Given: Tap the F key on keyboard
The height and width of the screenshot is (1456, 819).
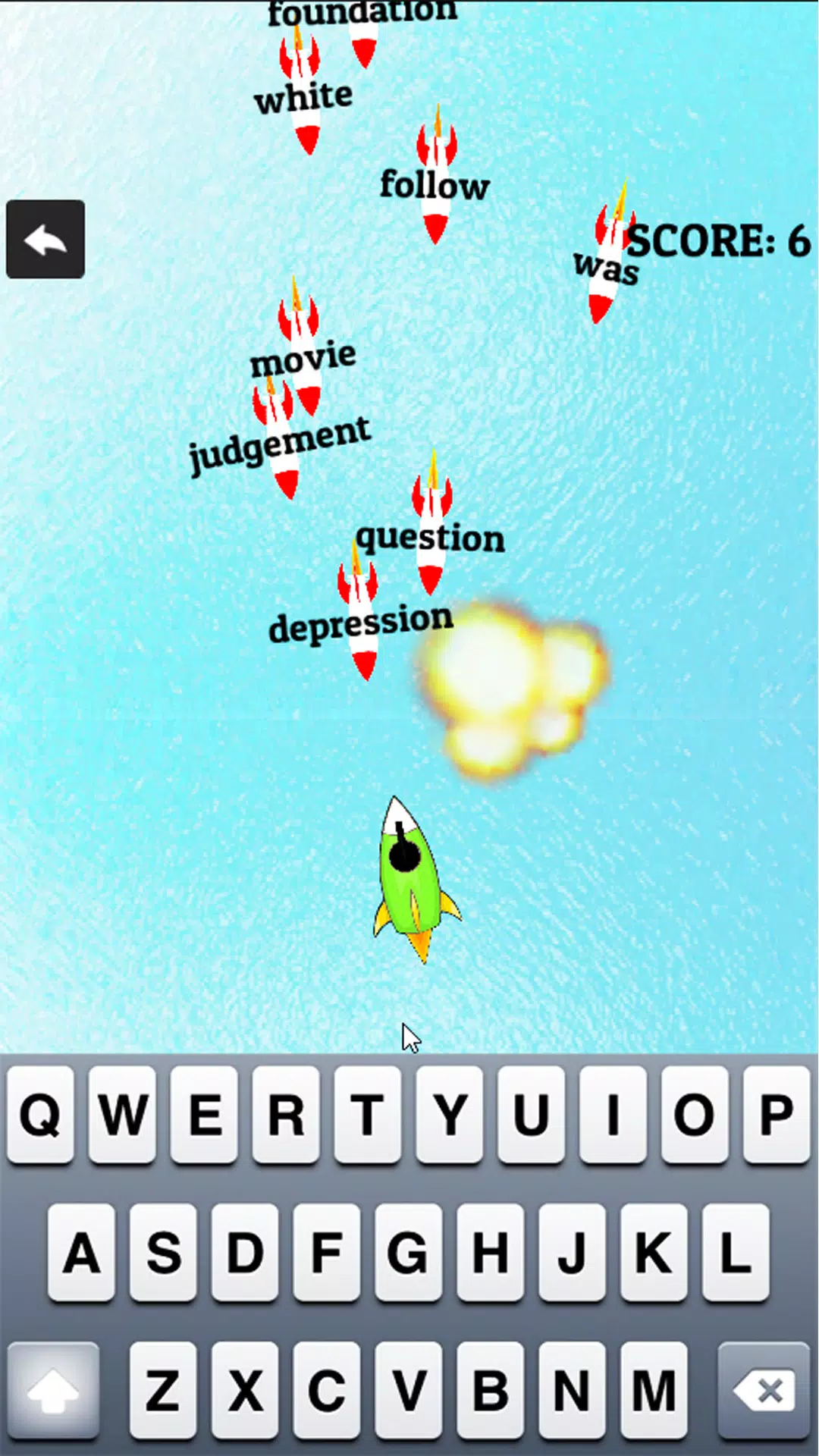Looking at the screenshot, I should [x=327, y=1252].
